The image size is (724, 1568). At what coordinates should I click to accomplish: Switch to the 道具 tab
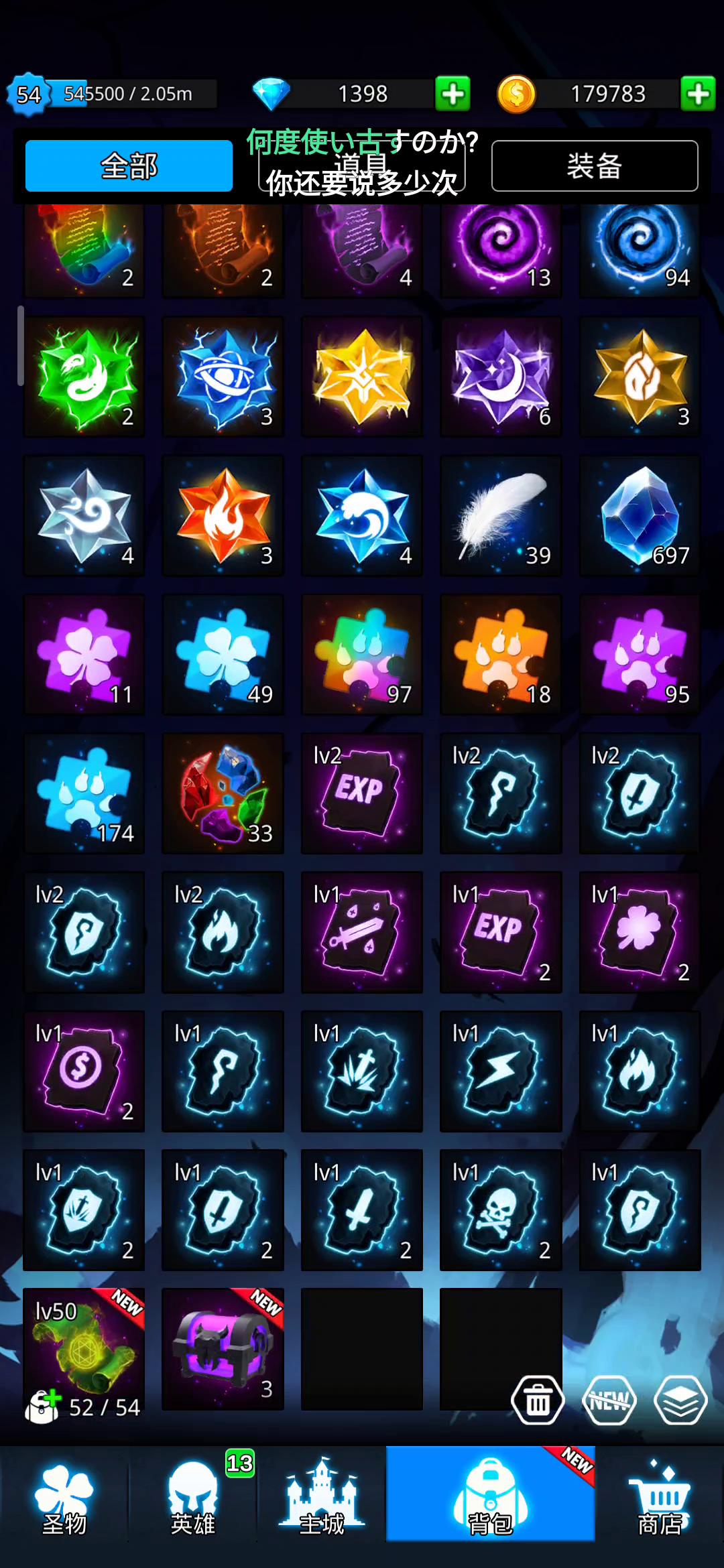[362, 166]
